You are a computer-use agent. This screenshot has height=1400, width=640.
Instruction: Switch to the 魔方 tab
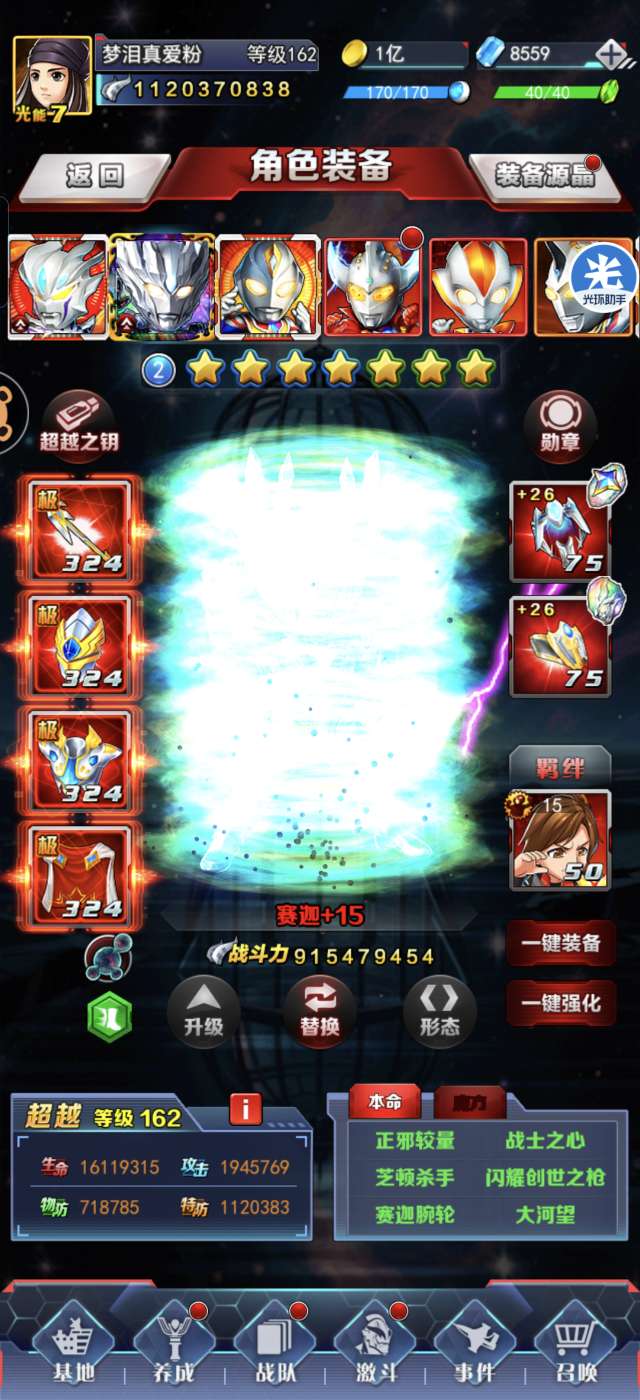pos(469,1102)
